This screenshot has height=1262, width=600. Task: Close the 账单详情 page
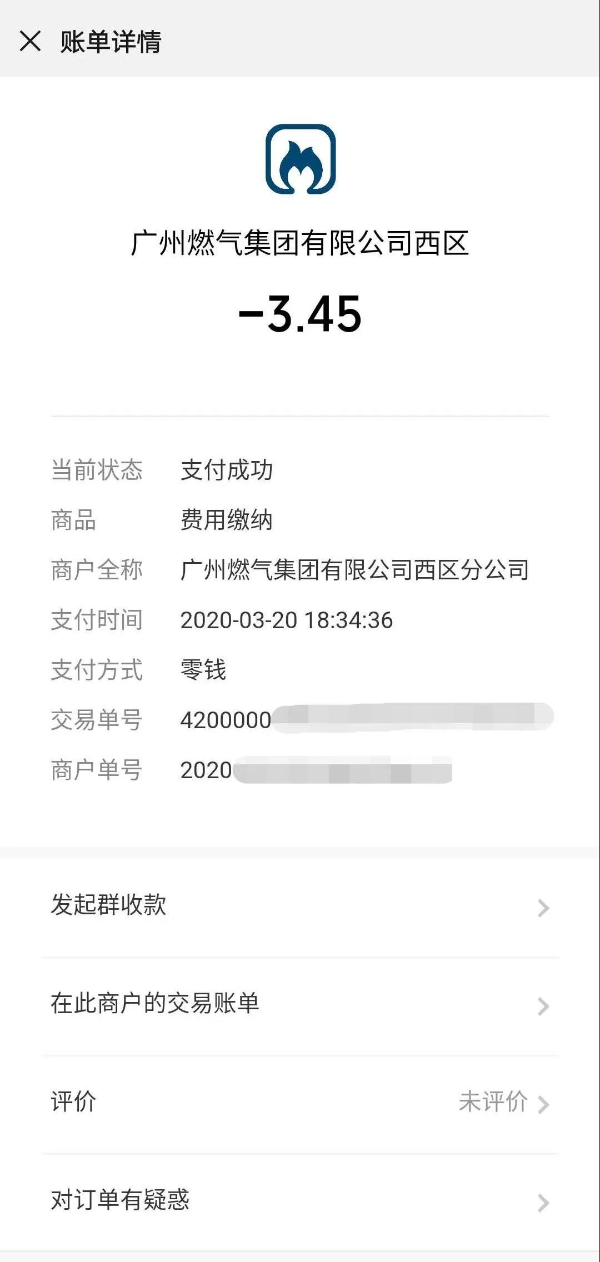(30, 41)
